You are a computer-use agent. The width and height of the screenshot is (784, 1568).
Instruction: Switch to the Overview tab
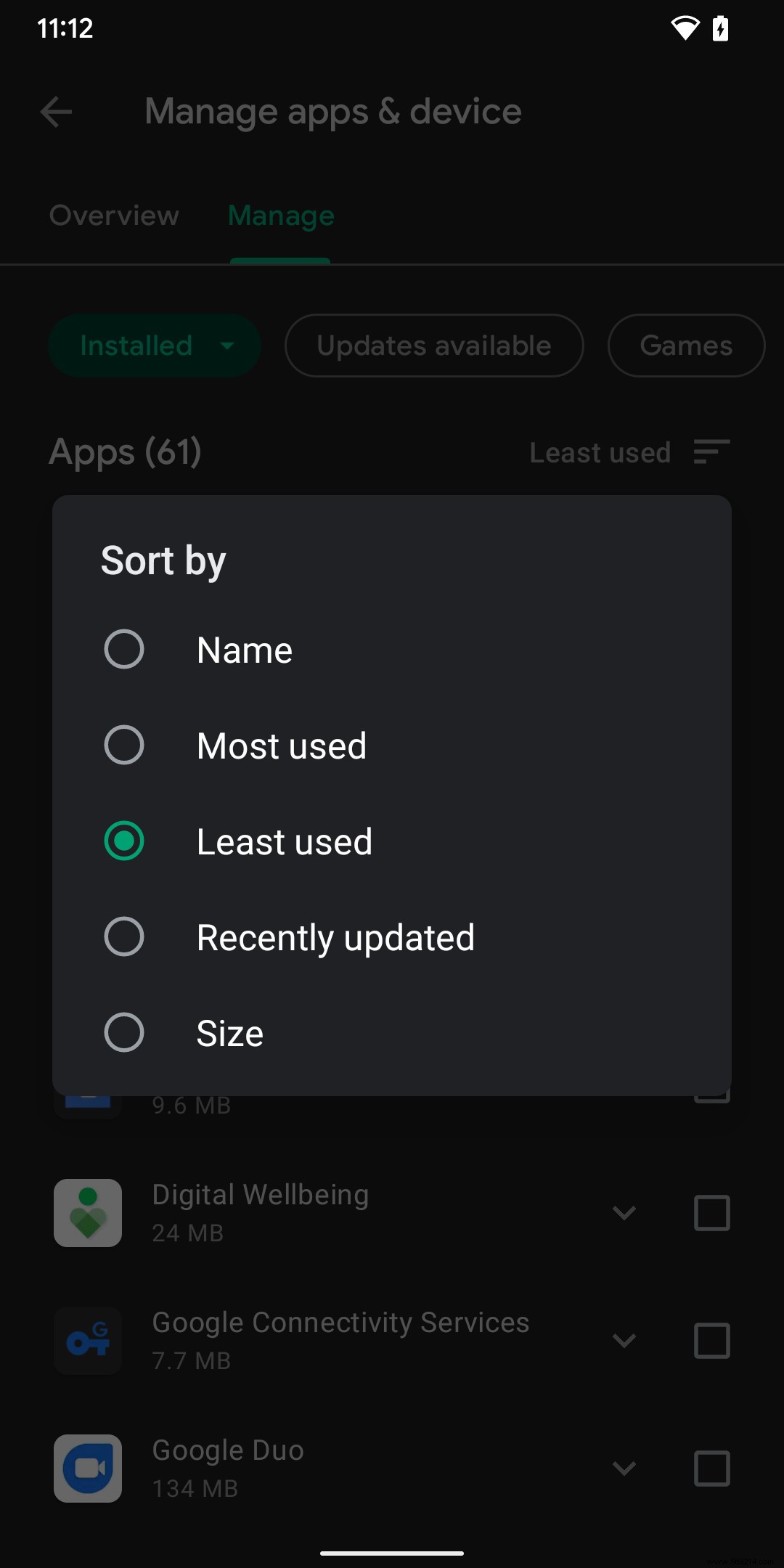(x=113, y=216)
